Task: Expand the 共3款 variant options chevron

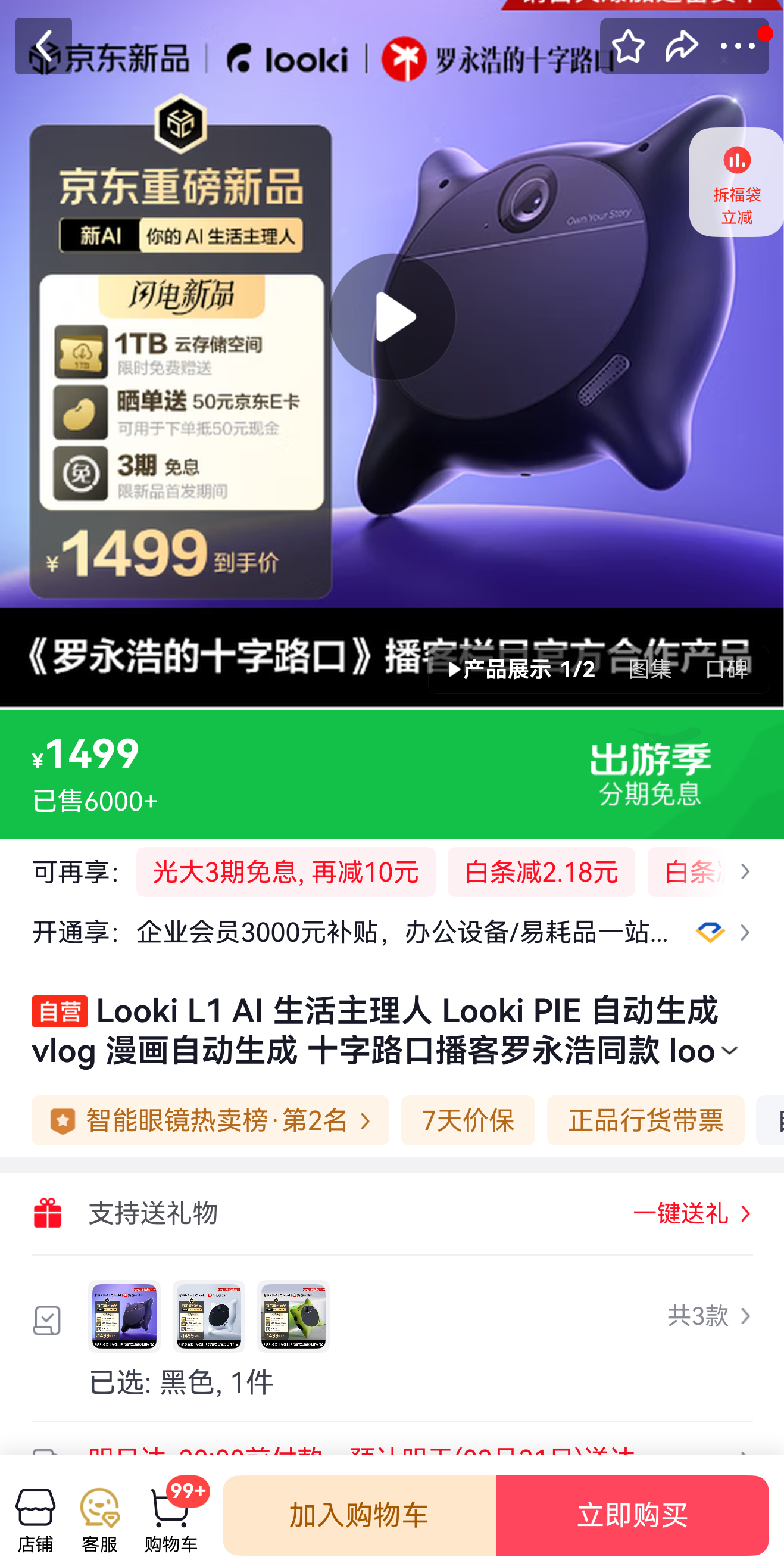Action: pyautogui.click(x=746, y=1316)
